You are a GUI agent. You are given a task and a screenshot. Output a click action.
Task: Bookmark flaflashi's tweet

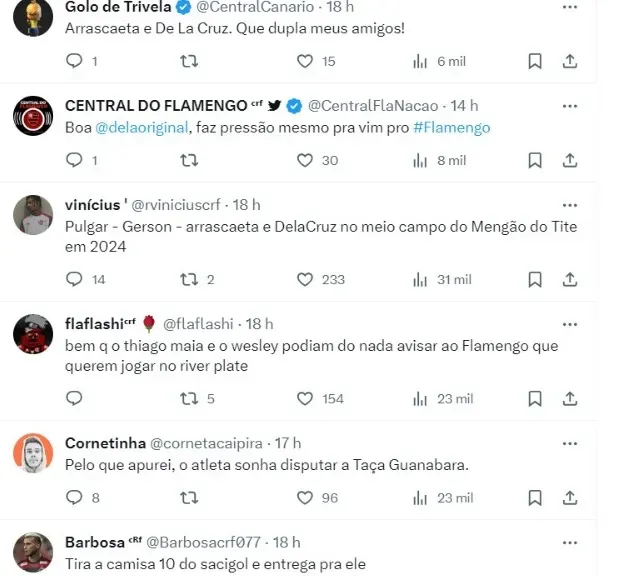coord(535,398)
